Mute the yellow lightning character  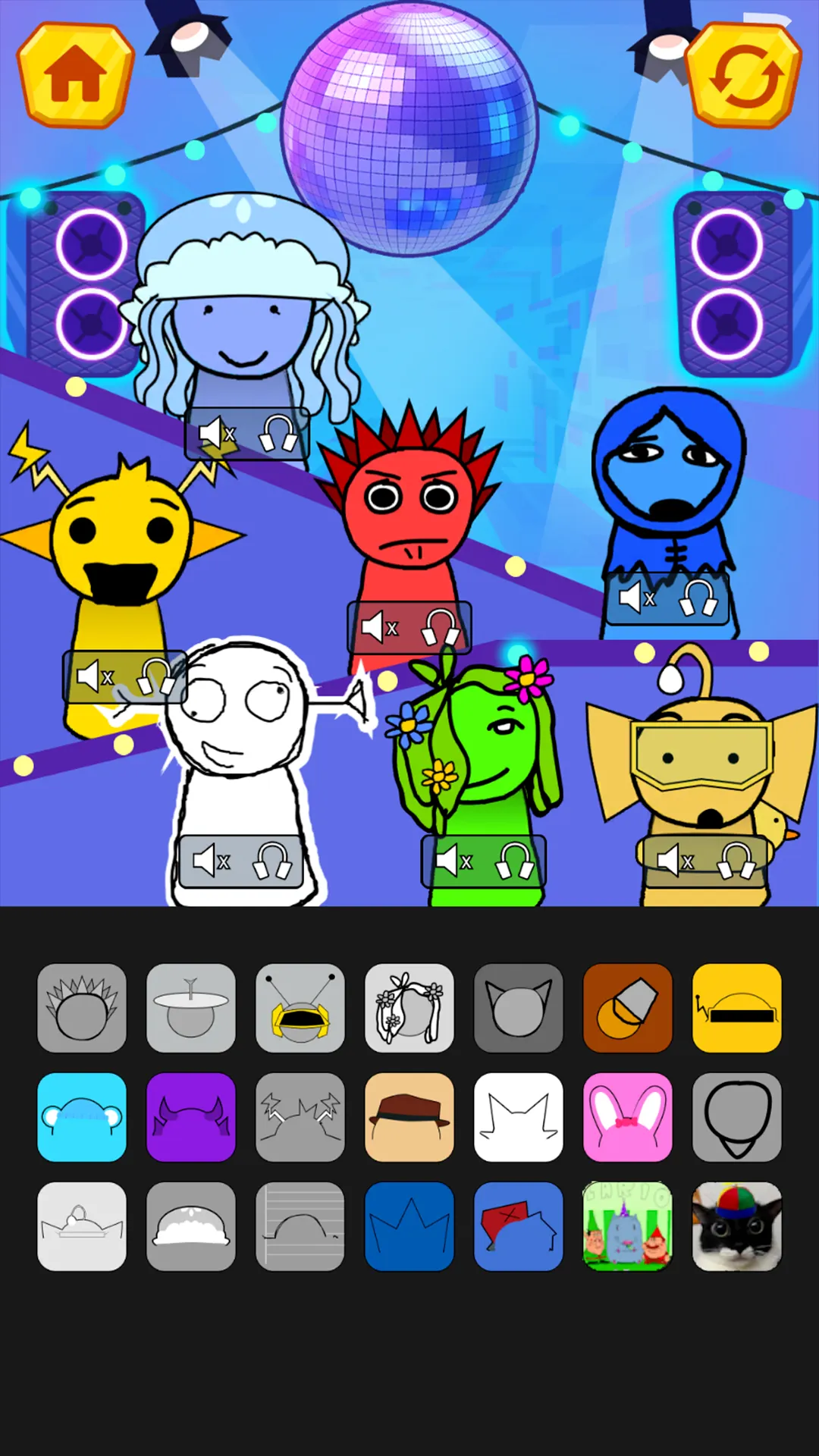pyautogui.click(x=93, y=677)
